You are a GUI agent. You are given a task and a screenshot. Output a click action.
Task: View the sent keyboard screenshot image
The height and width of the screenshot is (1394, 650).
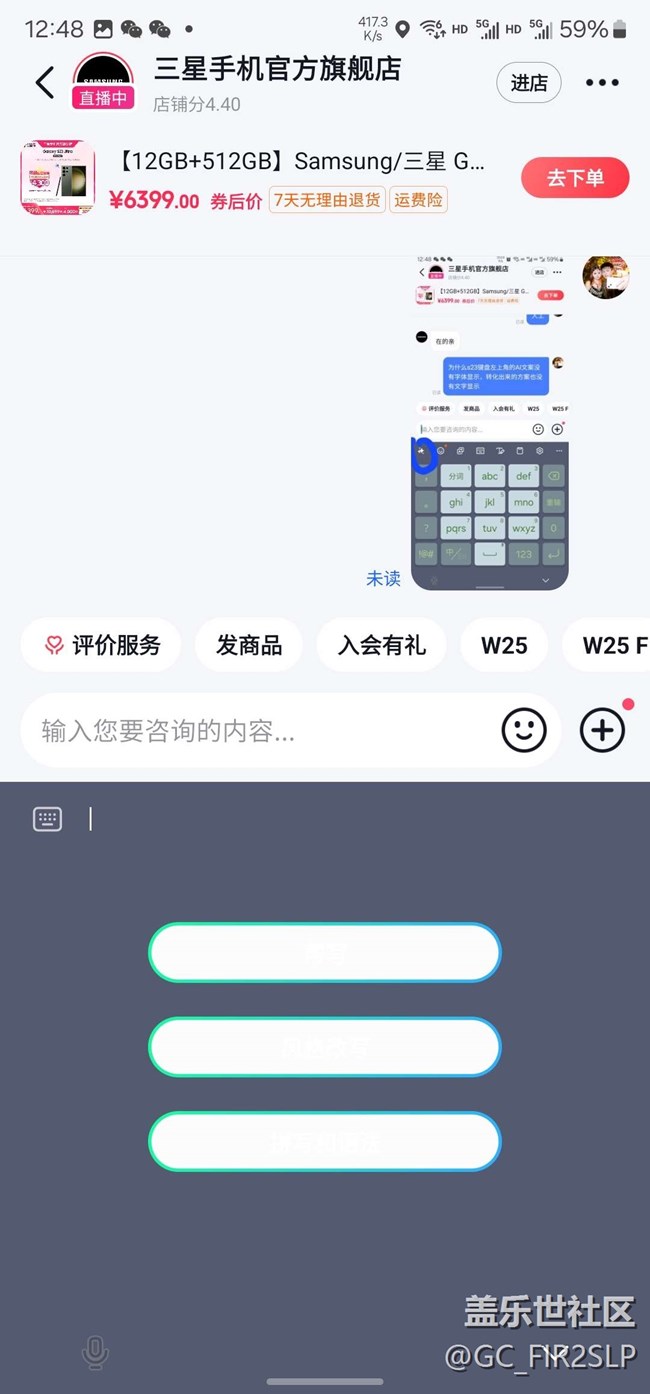pos(490,422)
